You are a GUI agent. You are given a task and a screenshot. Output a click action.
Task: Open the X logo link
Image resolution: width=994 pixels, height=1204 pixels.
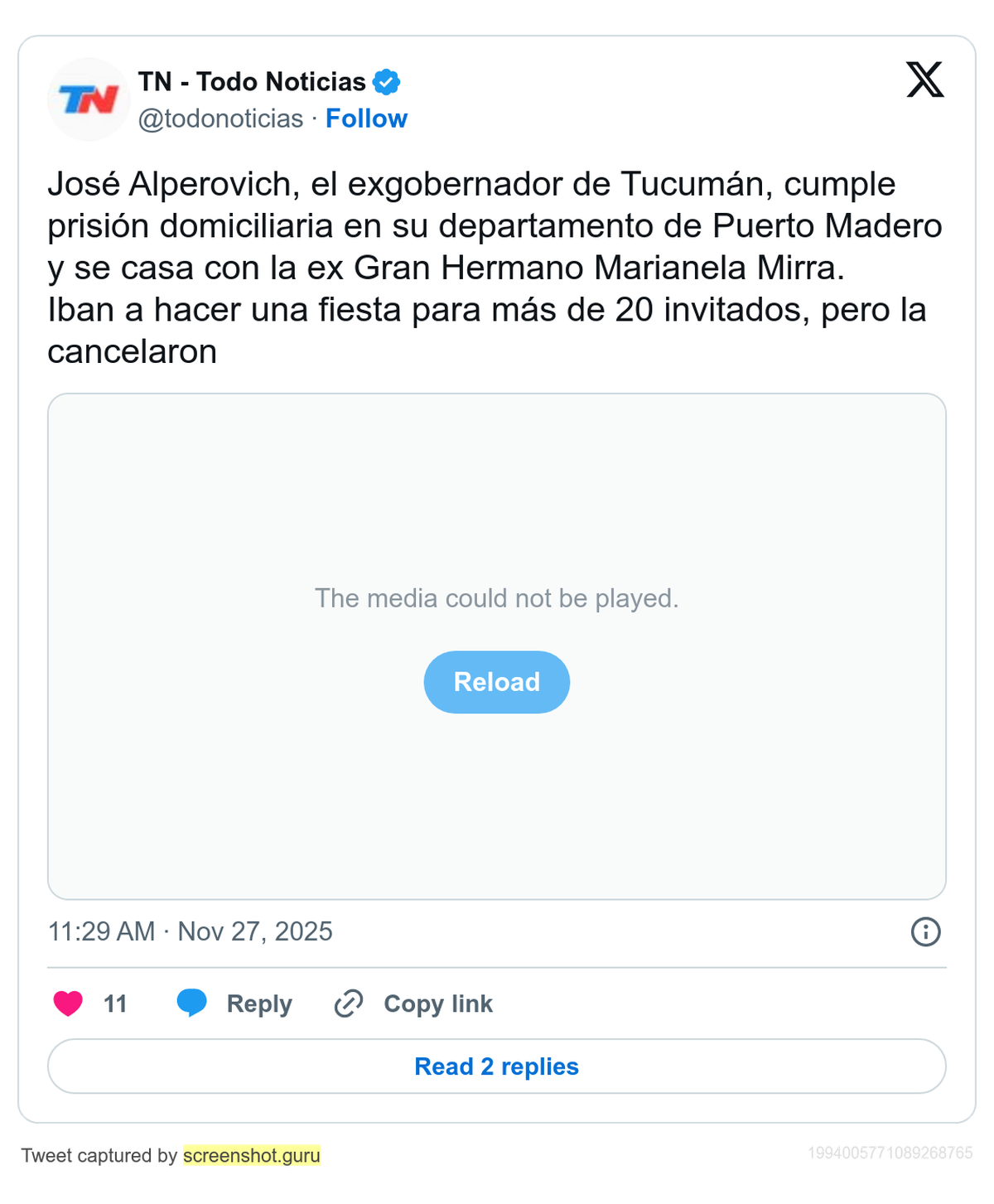click(924, 80)
